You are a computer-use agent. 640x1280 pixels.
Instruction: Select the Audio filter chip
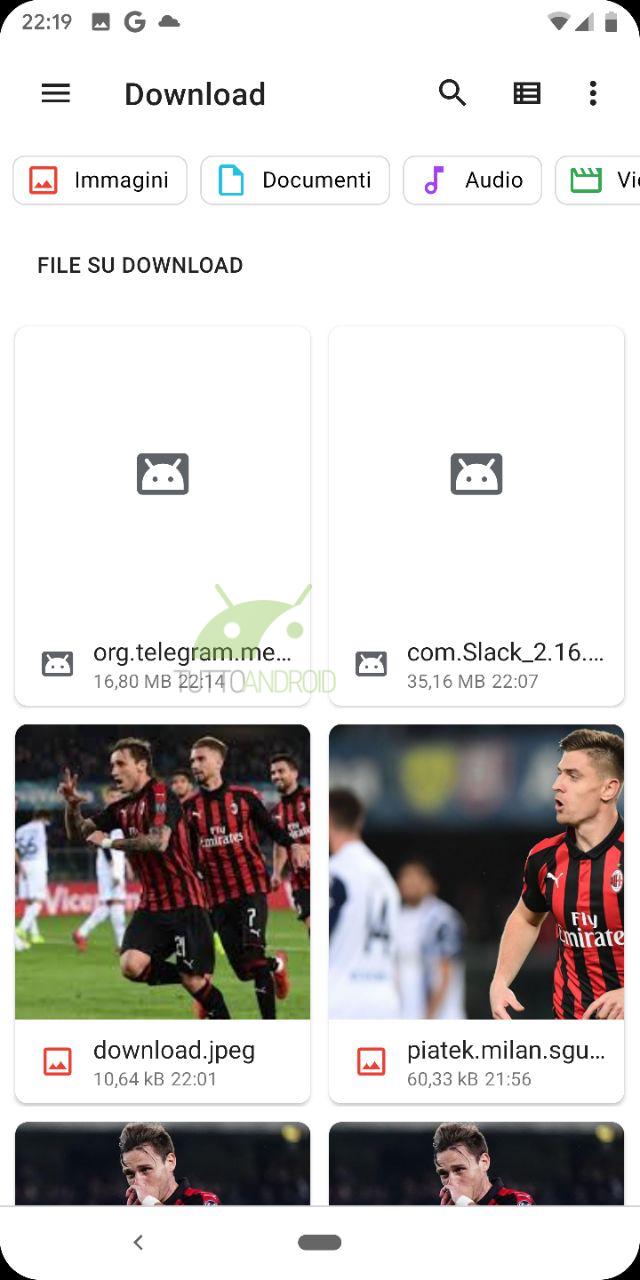pos(473,180)
